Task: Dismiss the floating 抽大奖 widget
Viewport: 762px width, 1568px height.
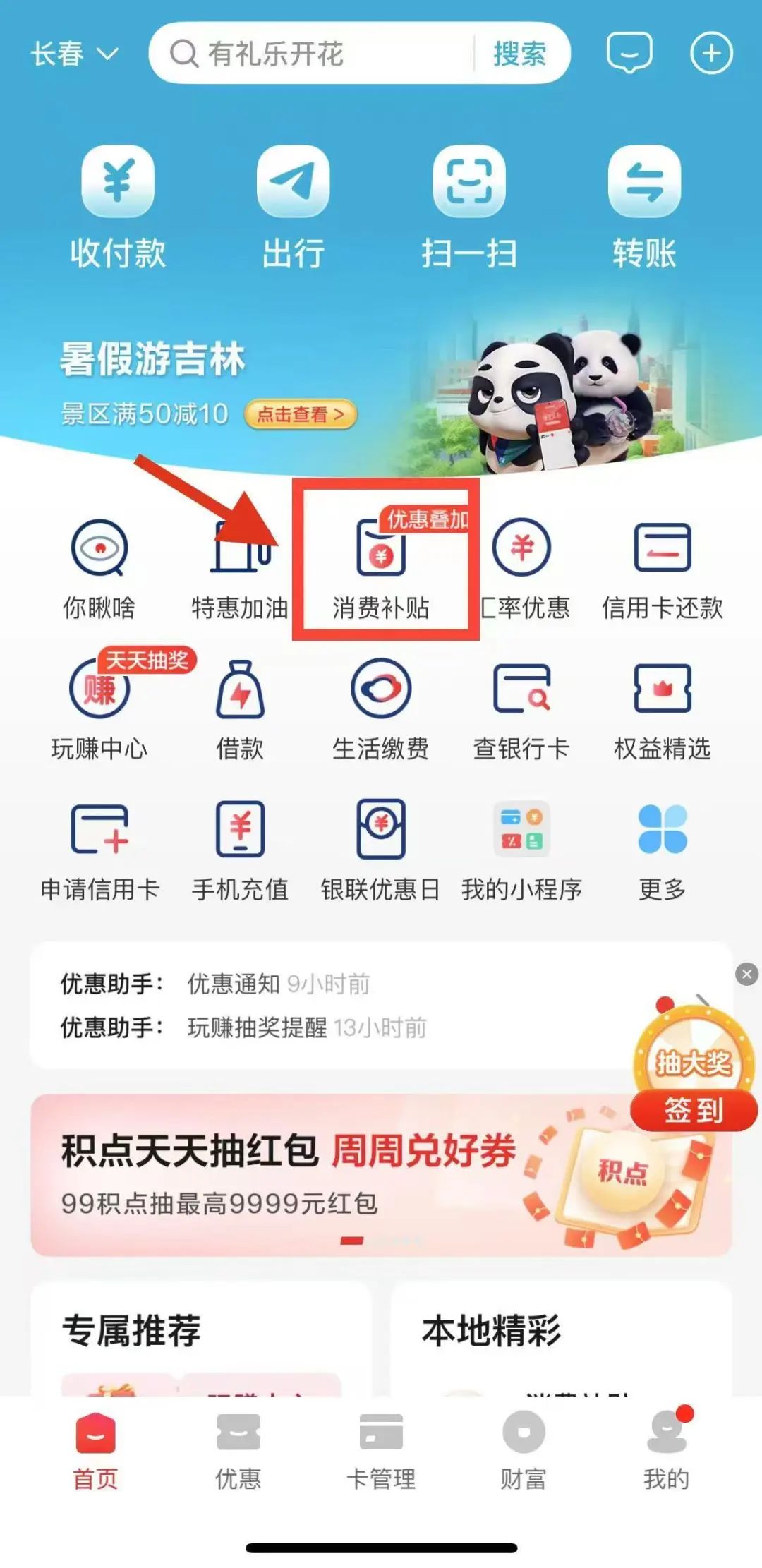Action: pyautogui.click(x=746, y=975)
